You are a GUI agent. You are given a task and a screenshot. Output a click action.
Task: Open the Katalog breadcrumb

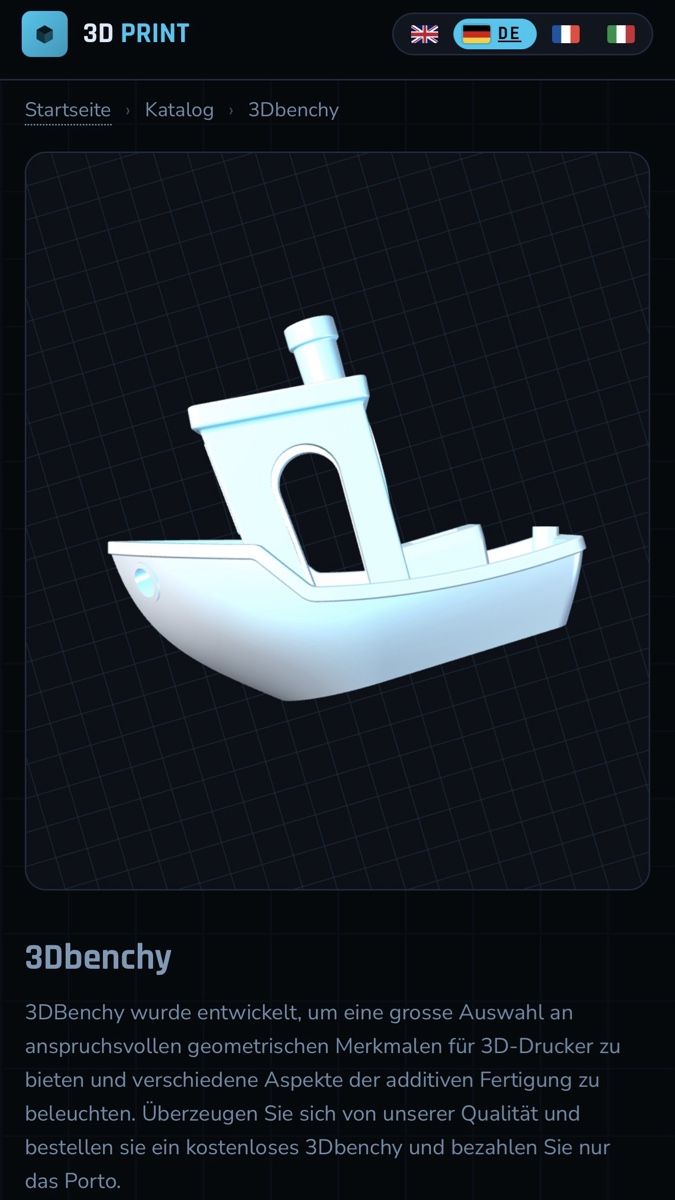[x=179, y=110]
